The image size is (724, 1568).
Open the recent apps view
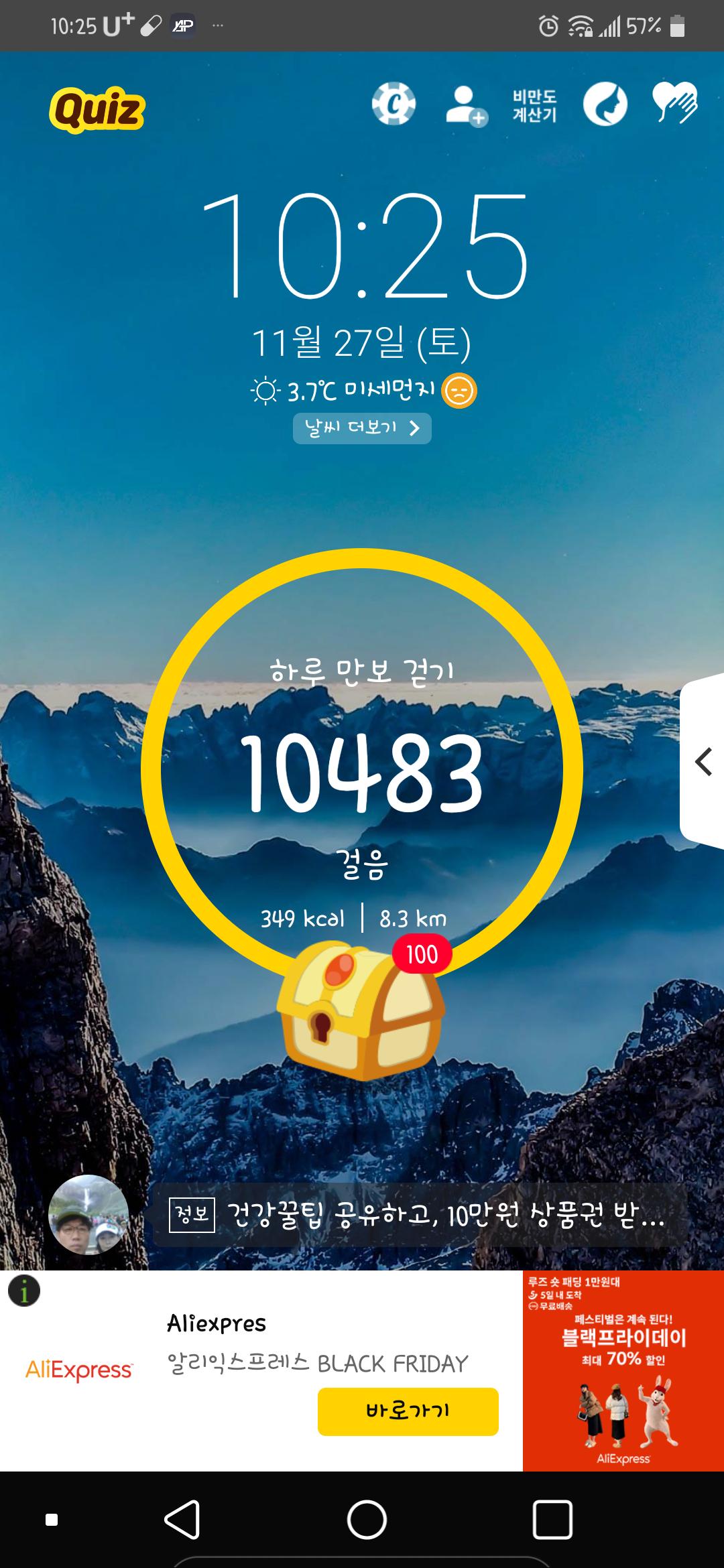coord(552,1520)
